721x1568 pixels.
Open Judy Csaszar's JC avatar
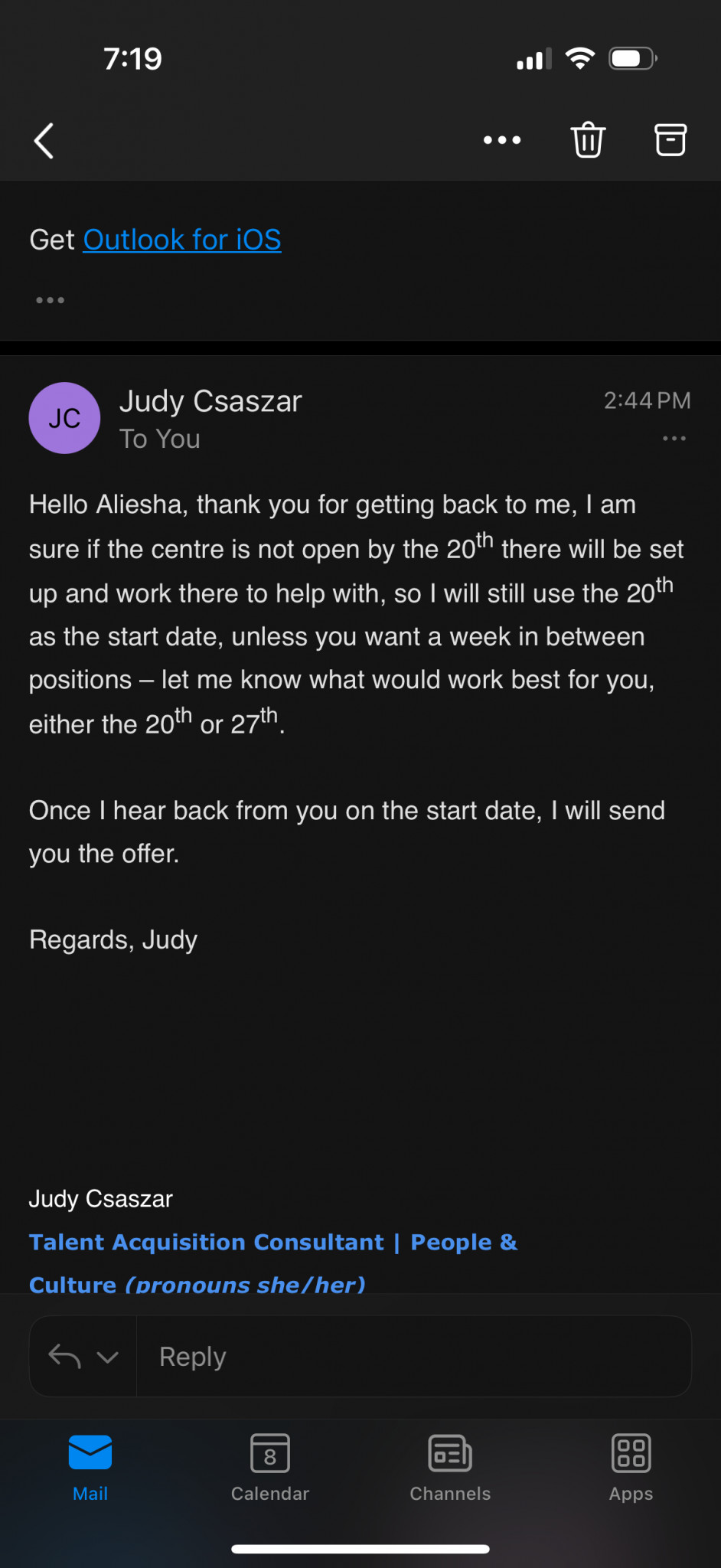(x=64, y=418)
